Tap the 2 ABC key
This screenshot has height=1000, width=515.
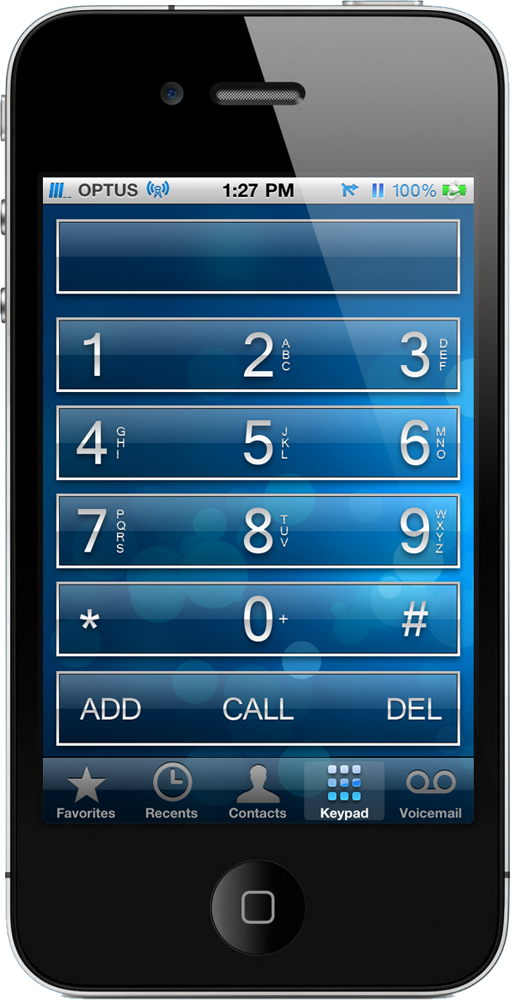pyautogui.click(x=266, y=356)
